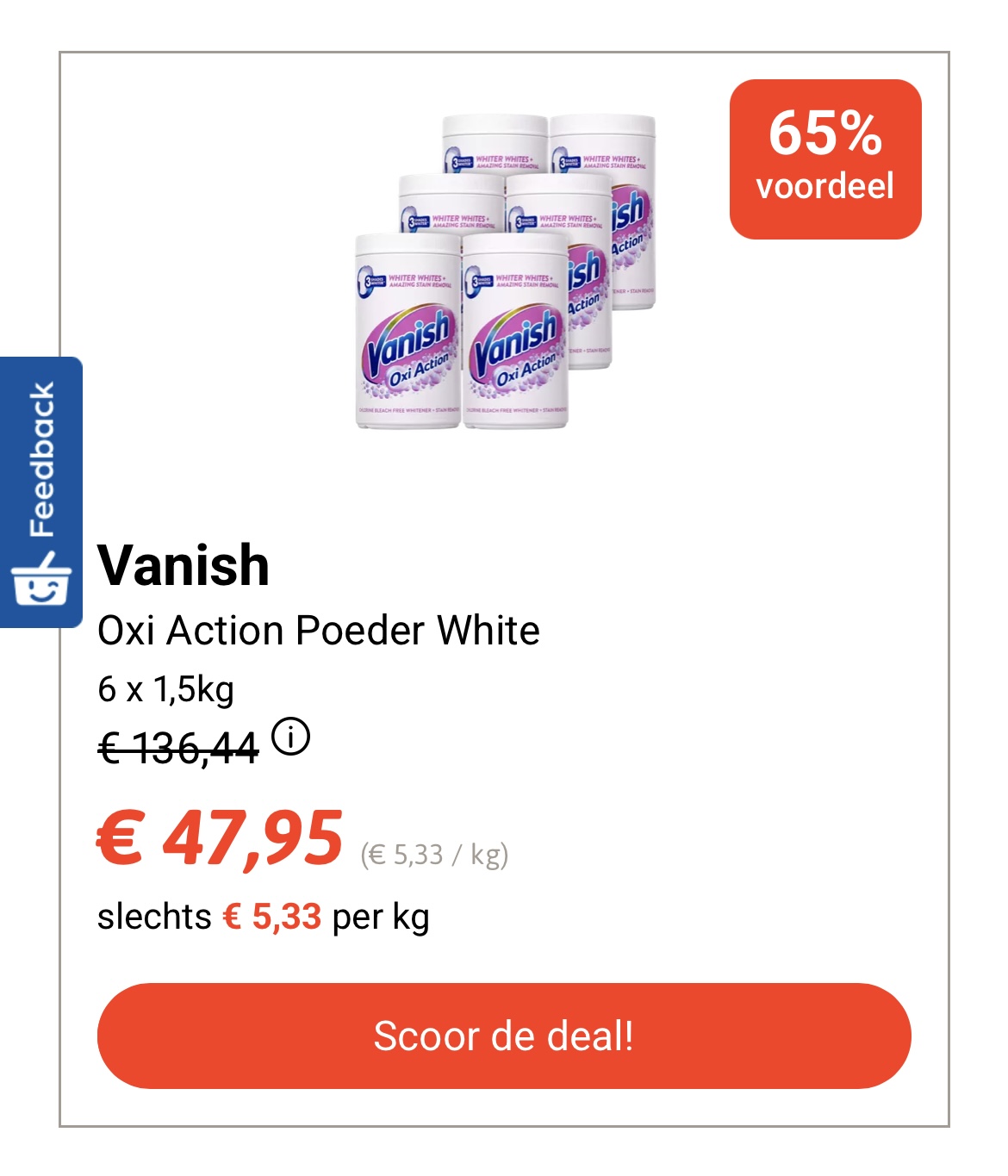Click the shopping basket icon in Feedback tab
The image size is (1008, 1176).
pyautogui.click(x=43, y=583)
